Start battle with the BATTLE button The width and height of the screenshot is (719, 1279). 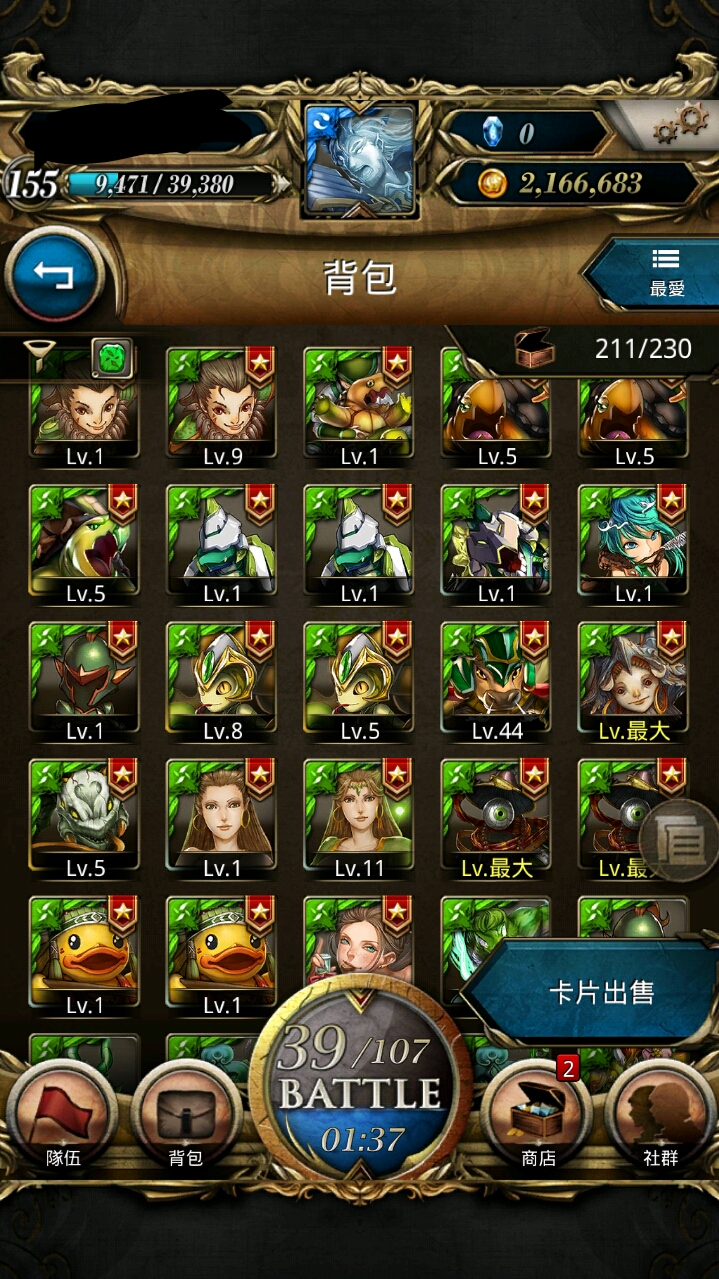pos(360,1090)
